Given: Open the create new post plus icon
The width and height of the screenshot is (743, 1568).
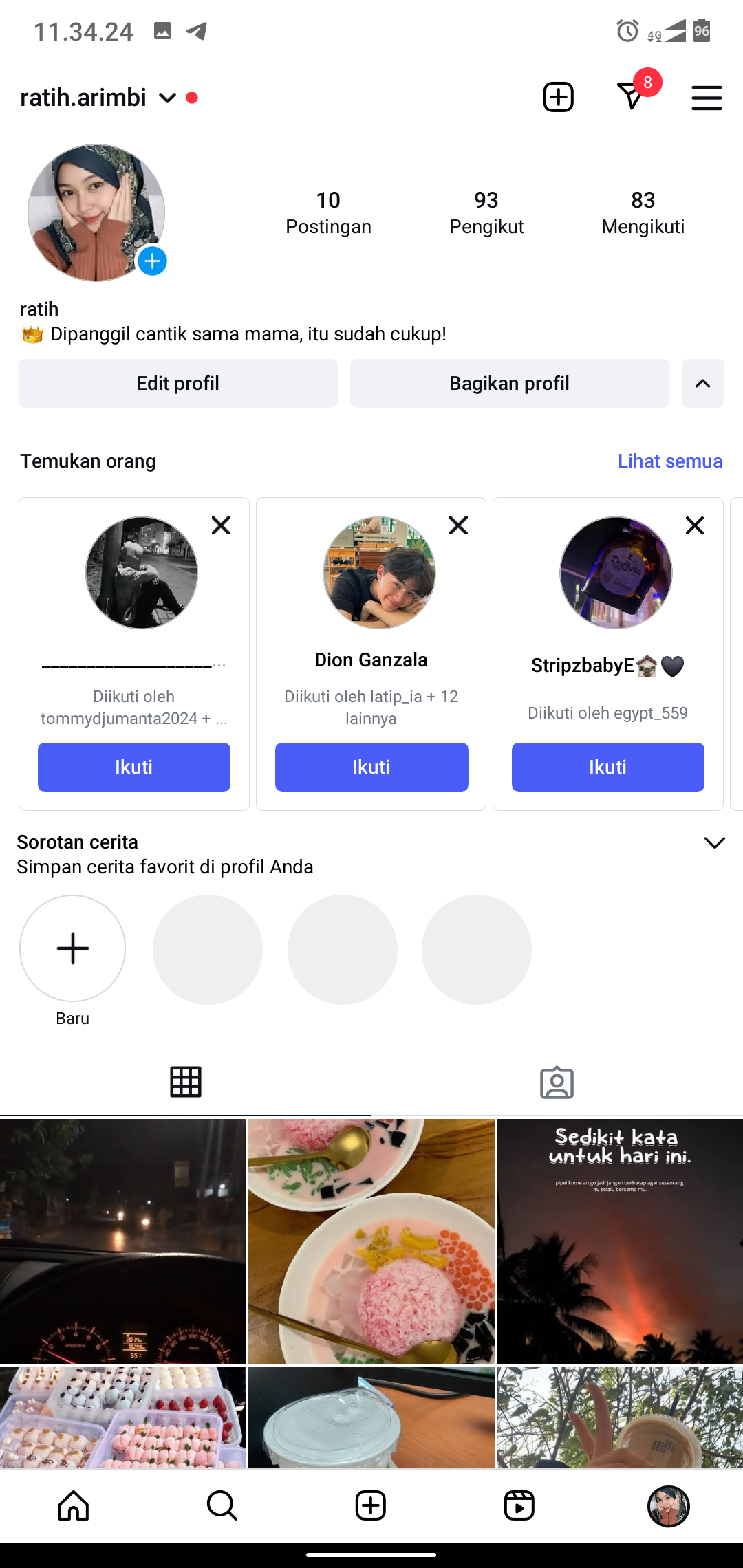Looking at the screenshot, I should click(x=558, y=97).
